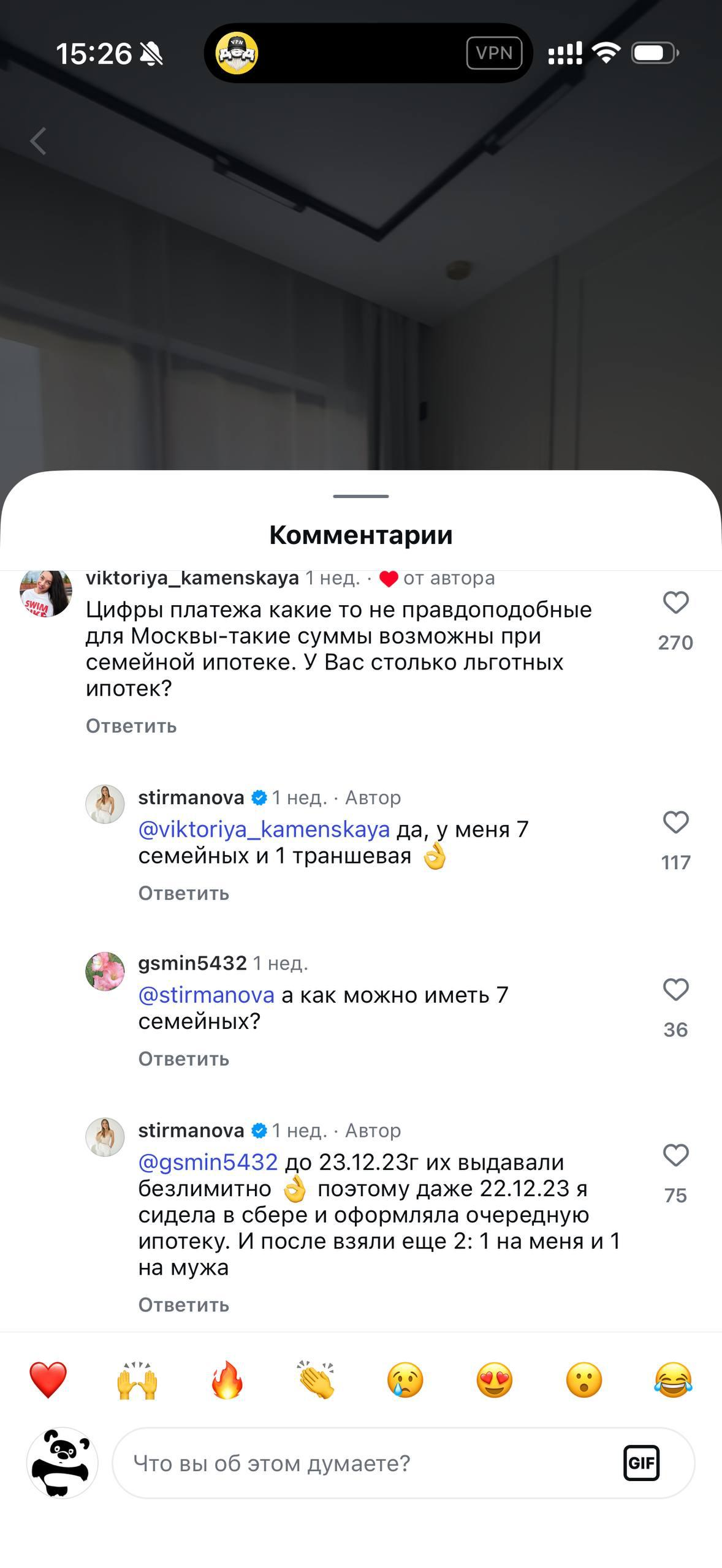Insert the fire emoji reaction
The width and height of the screenshot is (722, 1568).
point(227,1380)
